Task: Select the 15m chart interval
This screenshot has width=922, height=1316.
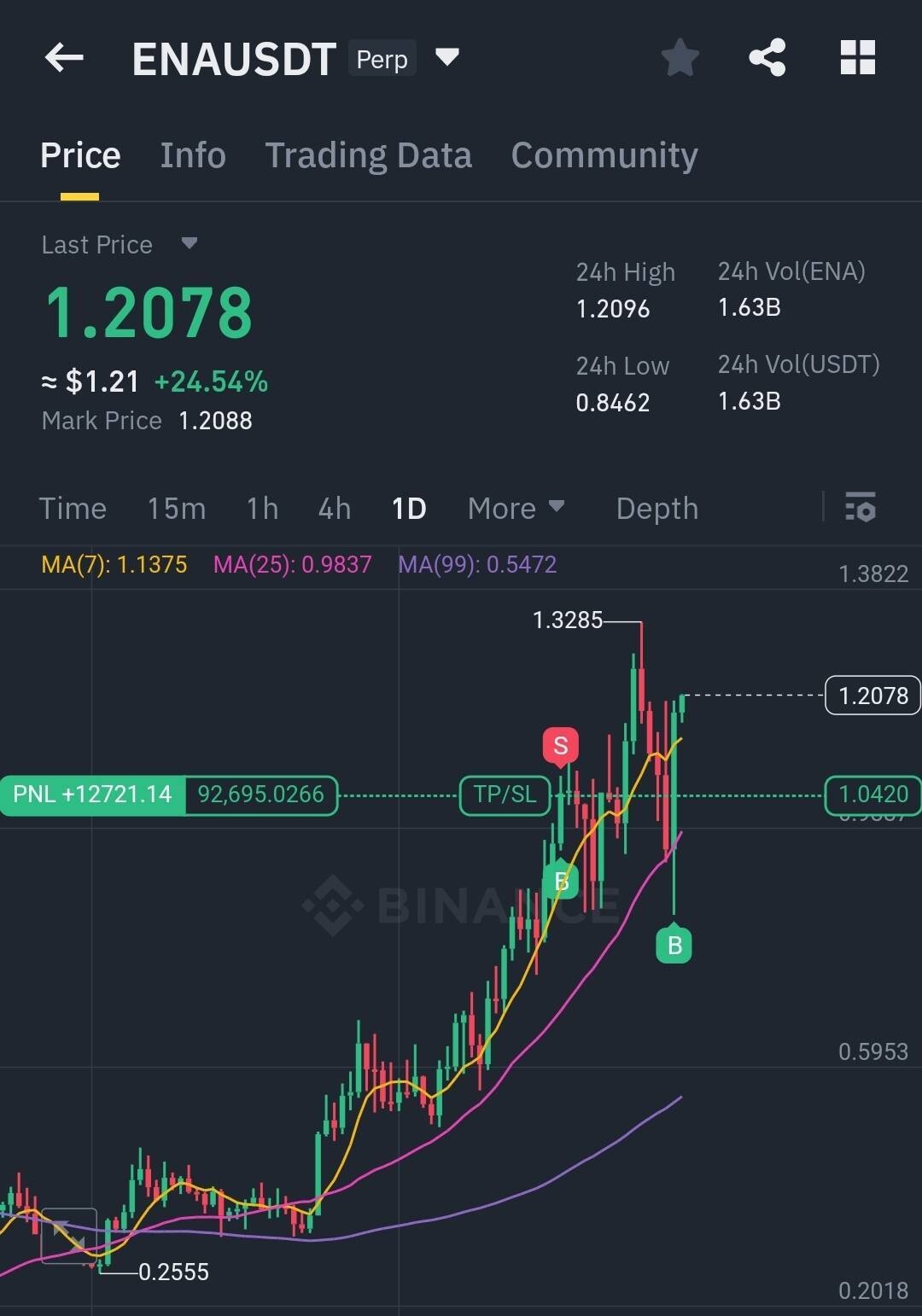Action: point(177,509)
